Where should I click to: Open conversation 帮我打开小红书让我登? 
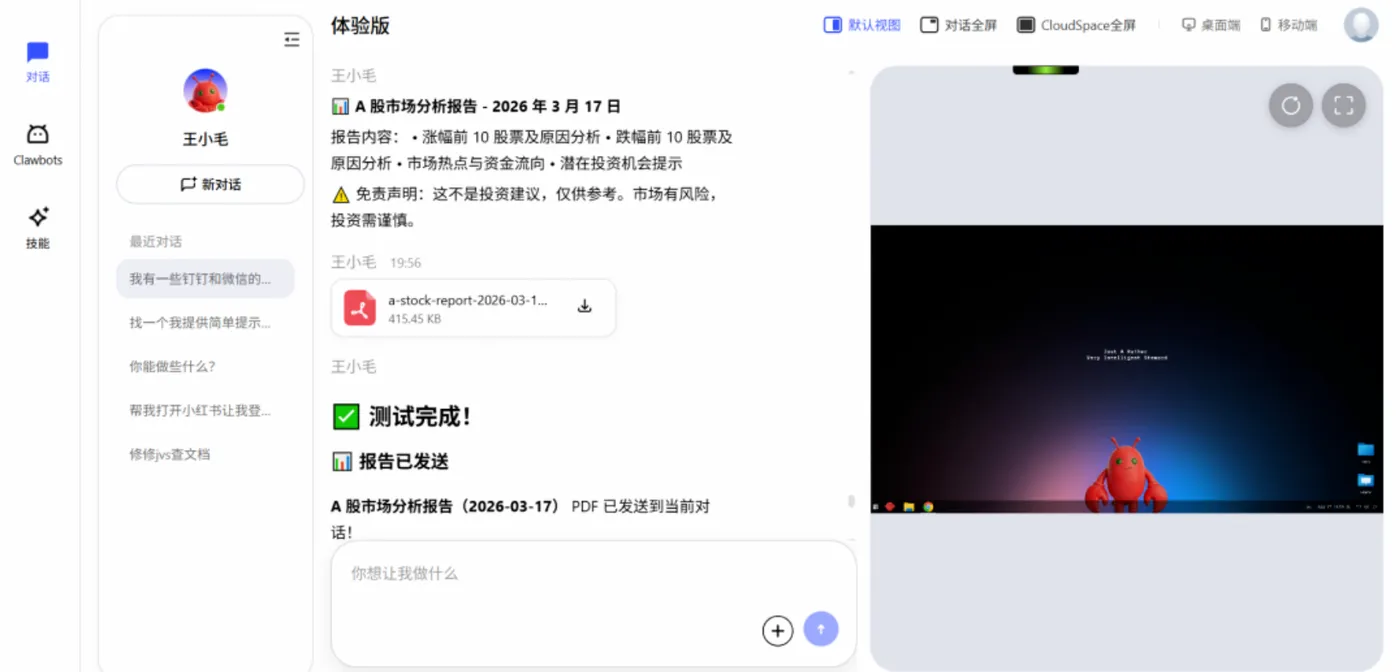click(x=205, y=411)
